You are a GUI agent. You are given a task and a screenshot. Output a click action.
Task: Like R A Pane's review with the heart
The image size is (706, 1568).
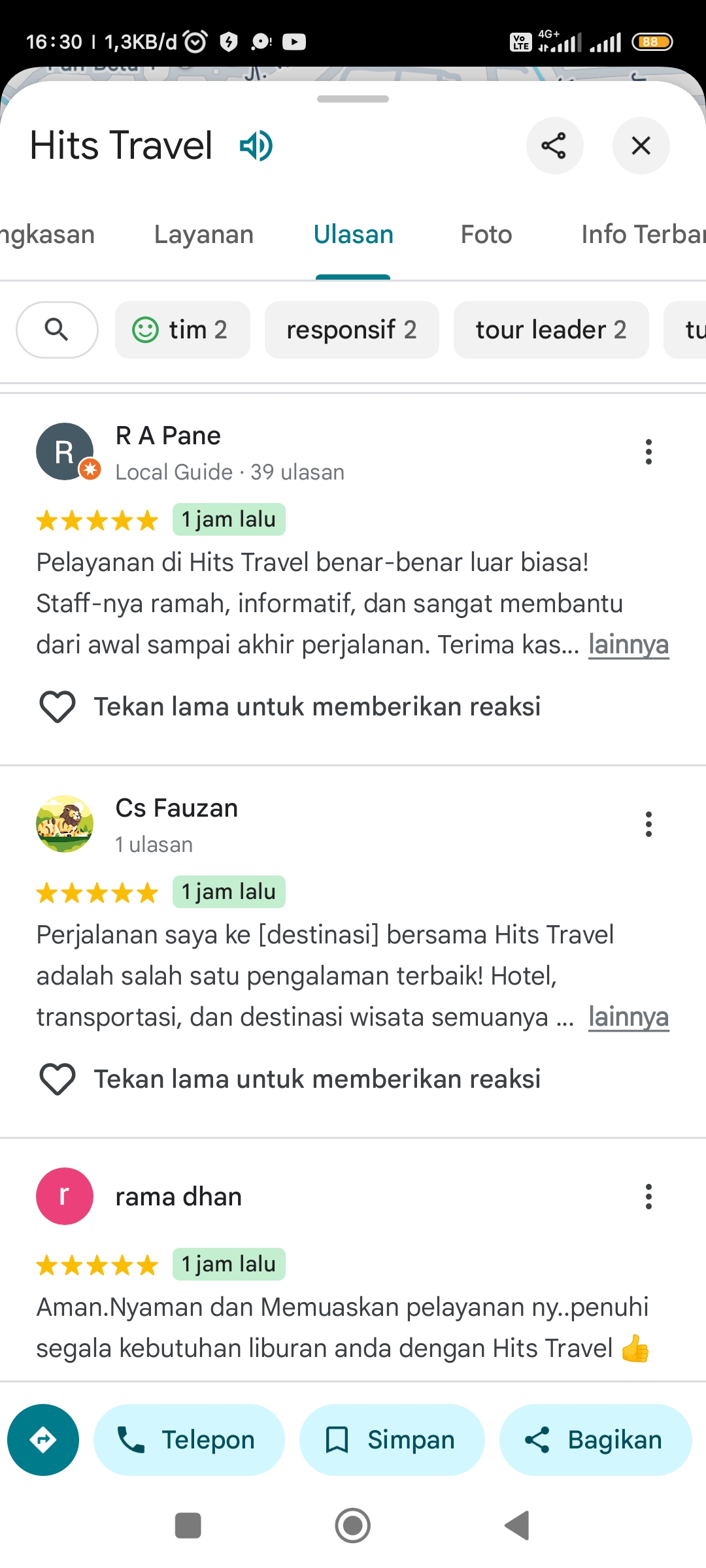pyautogui.click(x=58, y=707)
